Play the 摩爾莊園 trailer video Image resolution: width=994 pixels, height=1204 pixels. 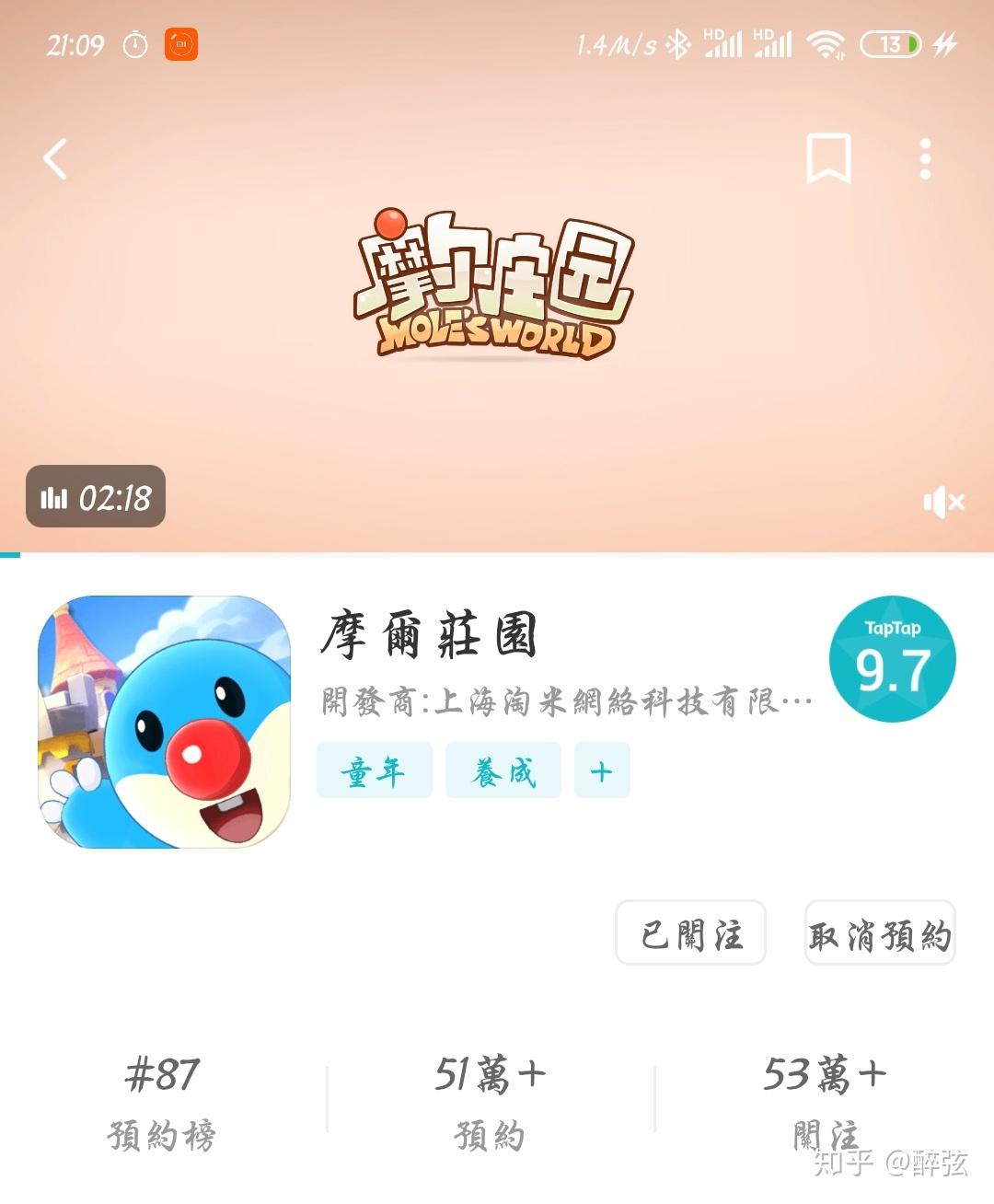click(x=495, y=295)
